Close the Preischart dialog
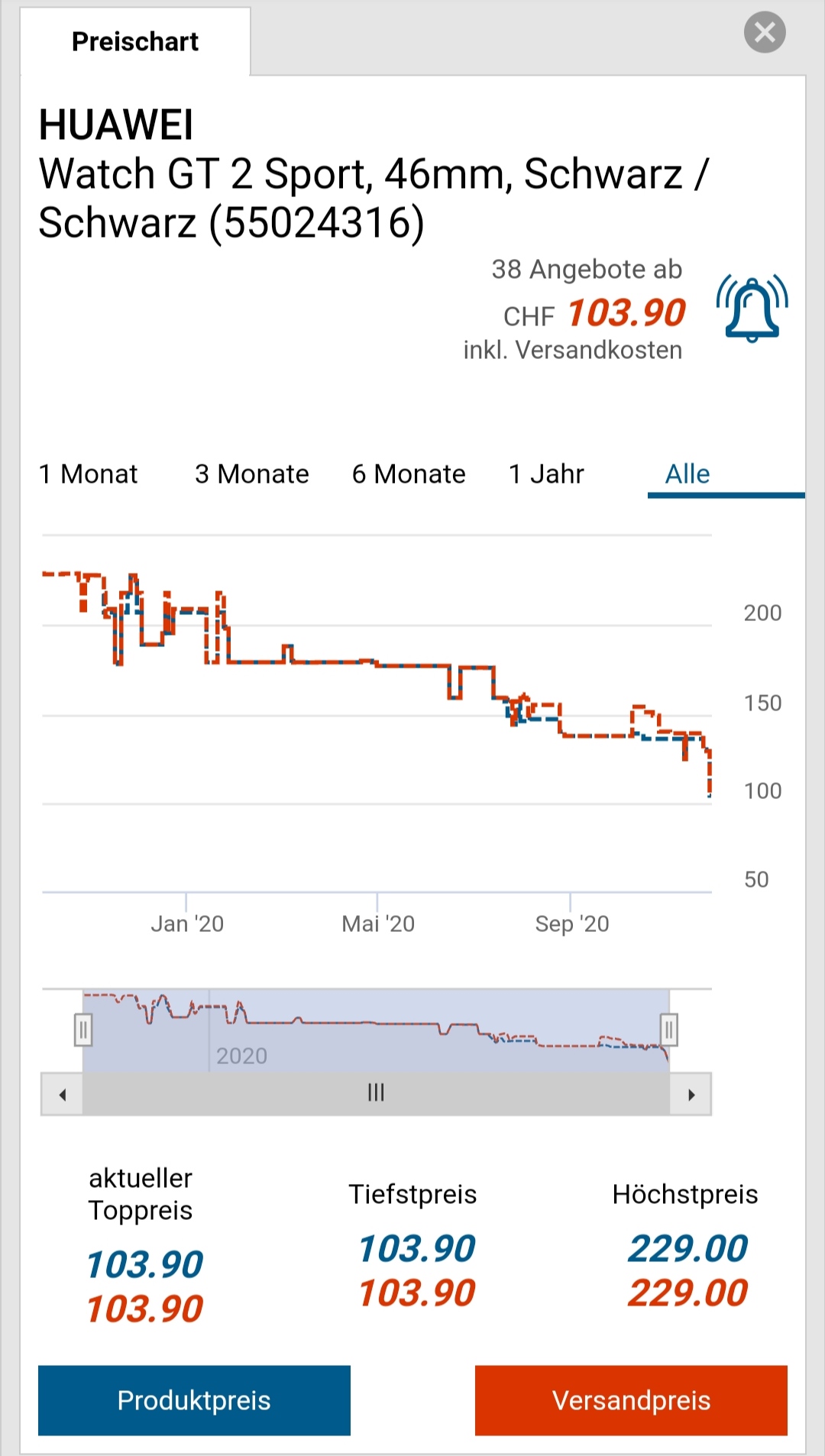The image size is (825, 1456). coord(765,32)
